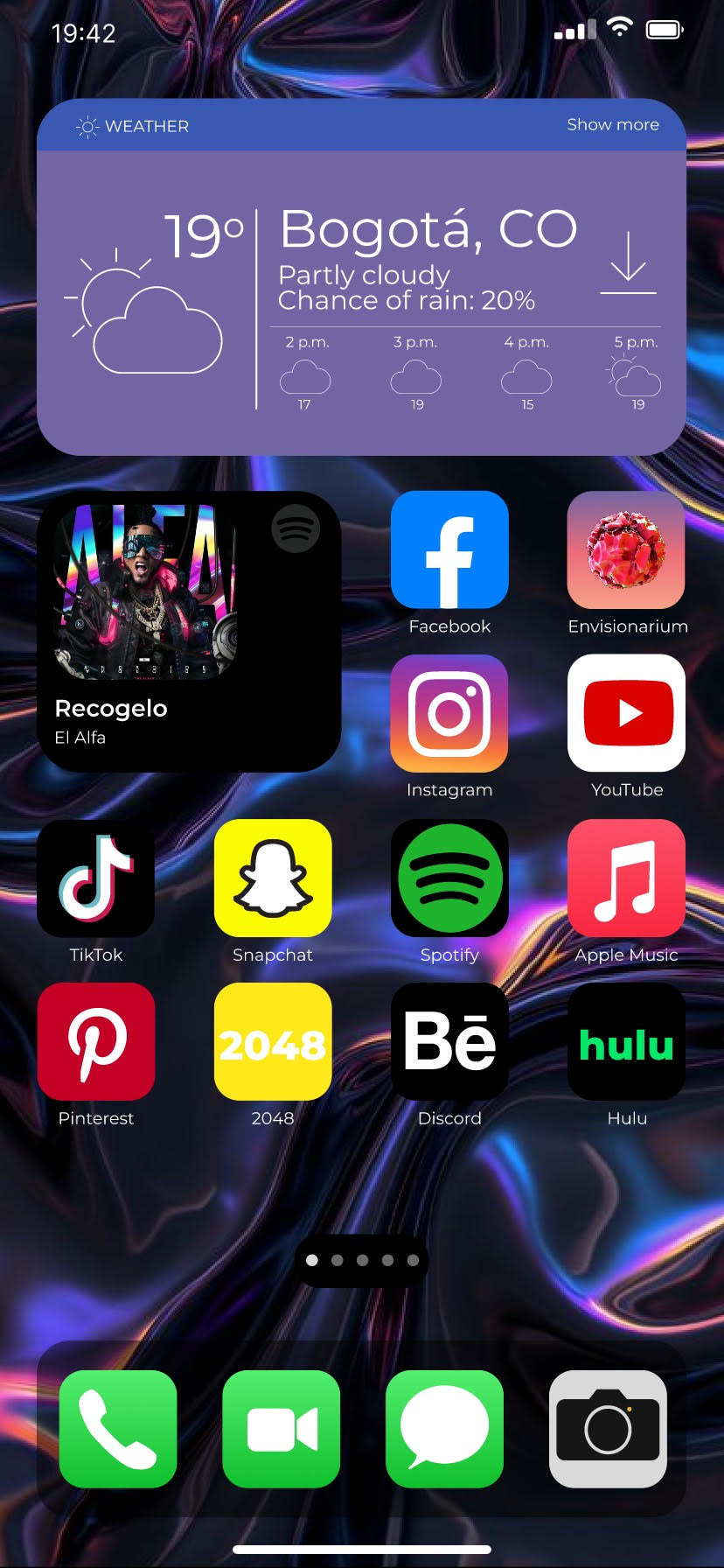This screenshot has height=1568, width=724.
Task: Open the app labeled Discord
Action: coord(449,1041)
